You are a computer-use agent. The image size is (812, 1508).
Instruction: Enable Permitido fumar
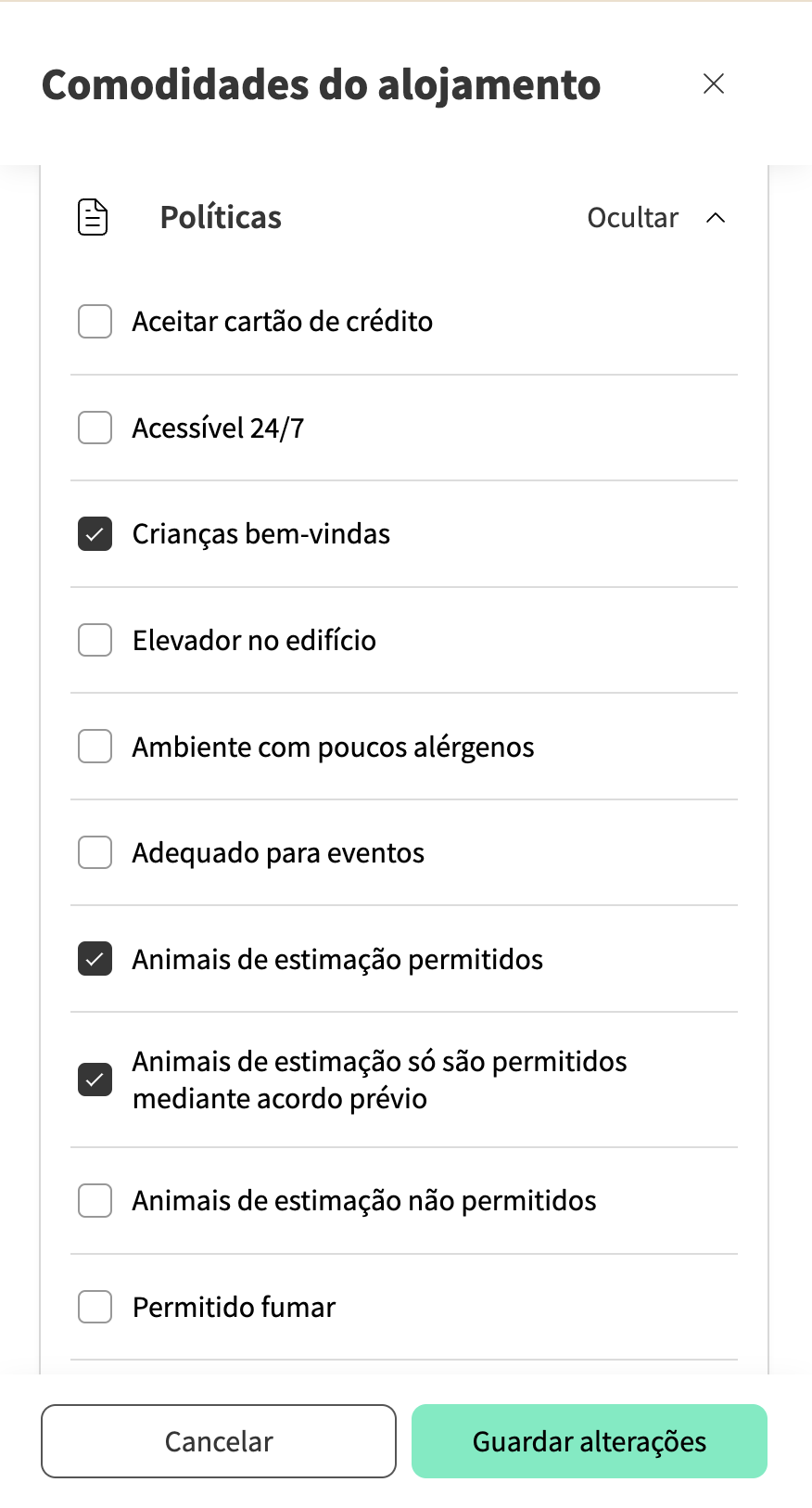coord(94,1307)
